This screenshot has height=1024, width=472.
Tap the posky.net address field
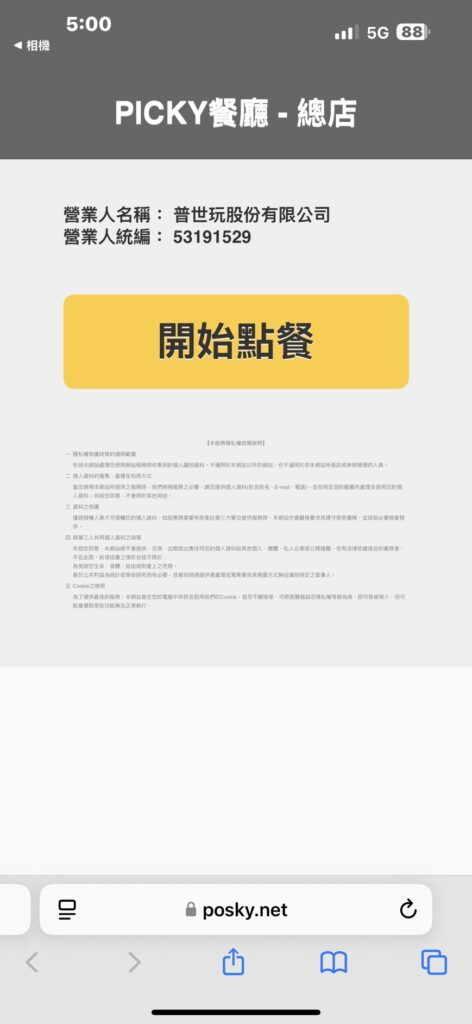click(236, 909)
